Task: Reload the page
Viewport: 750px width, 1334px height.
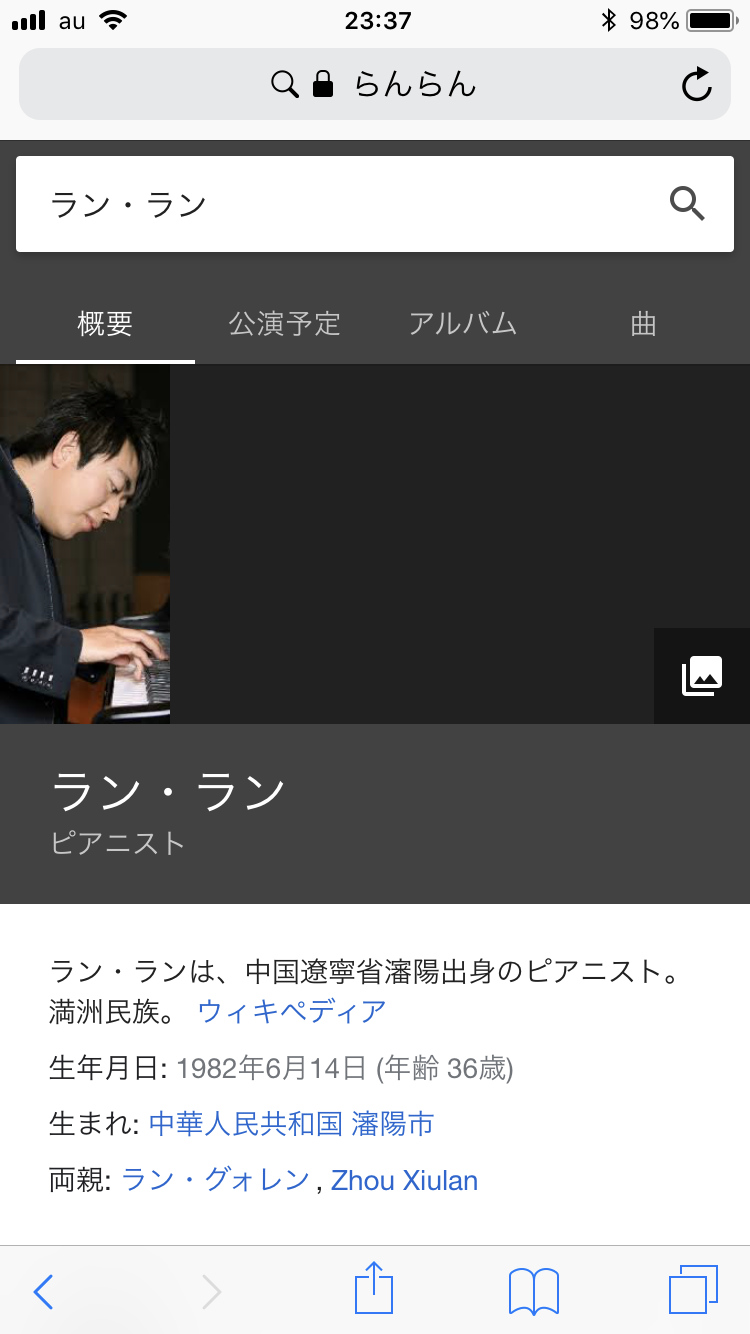Action: pos(696,85)
